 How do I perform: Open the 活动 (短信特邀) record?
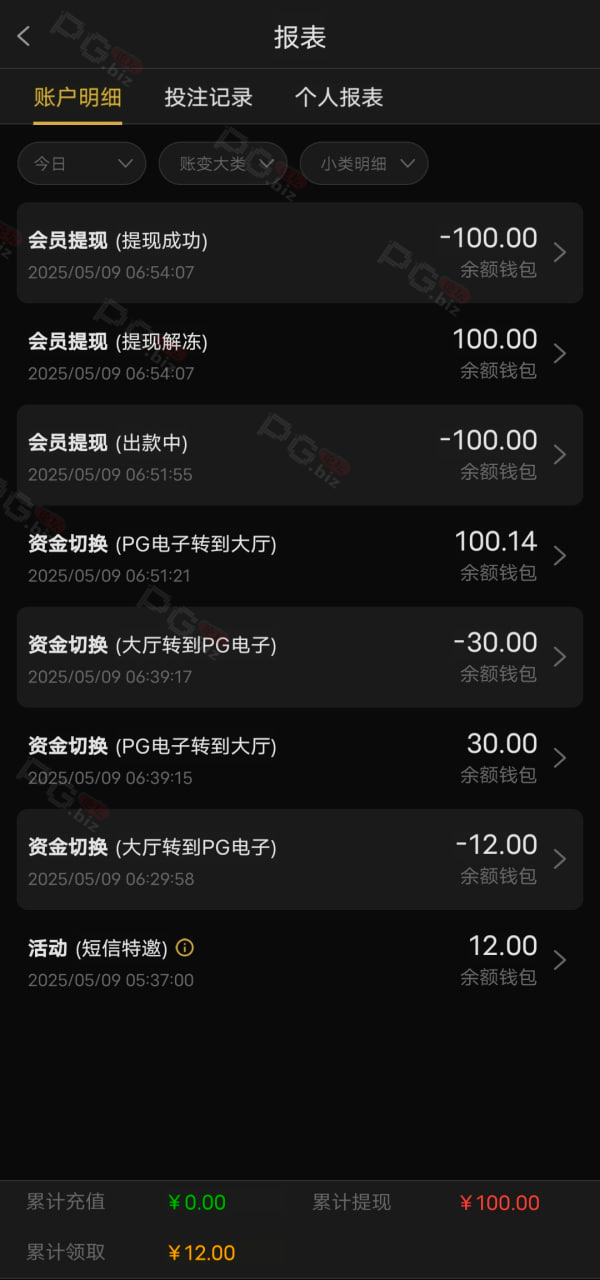300,960
